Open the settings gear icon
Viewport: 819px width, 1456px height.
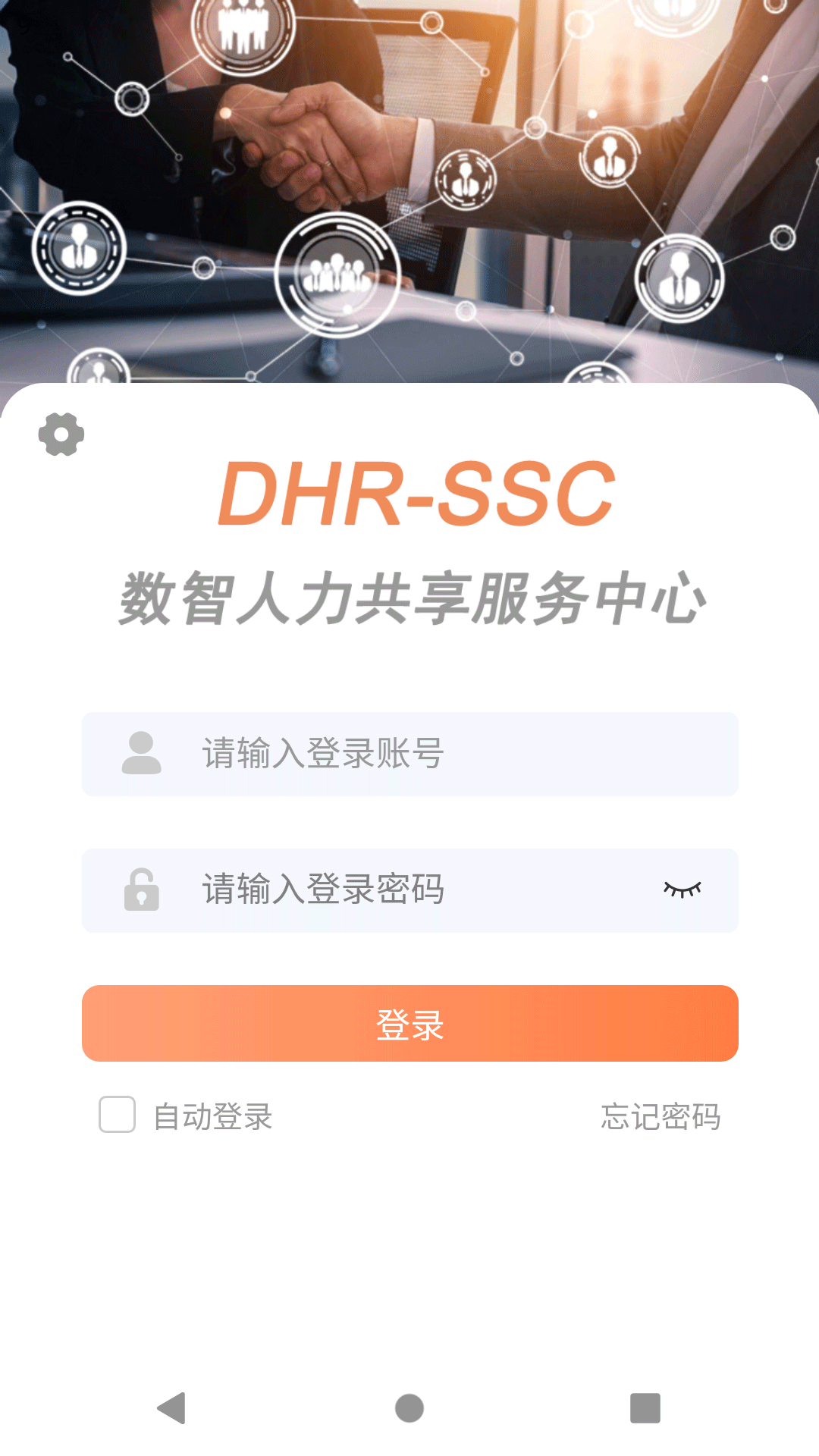(61, 434)
